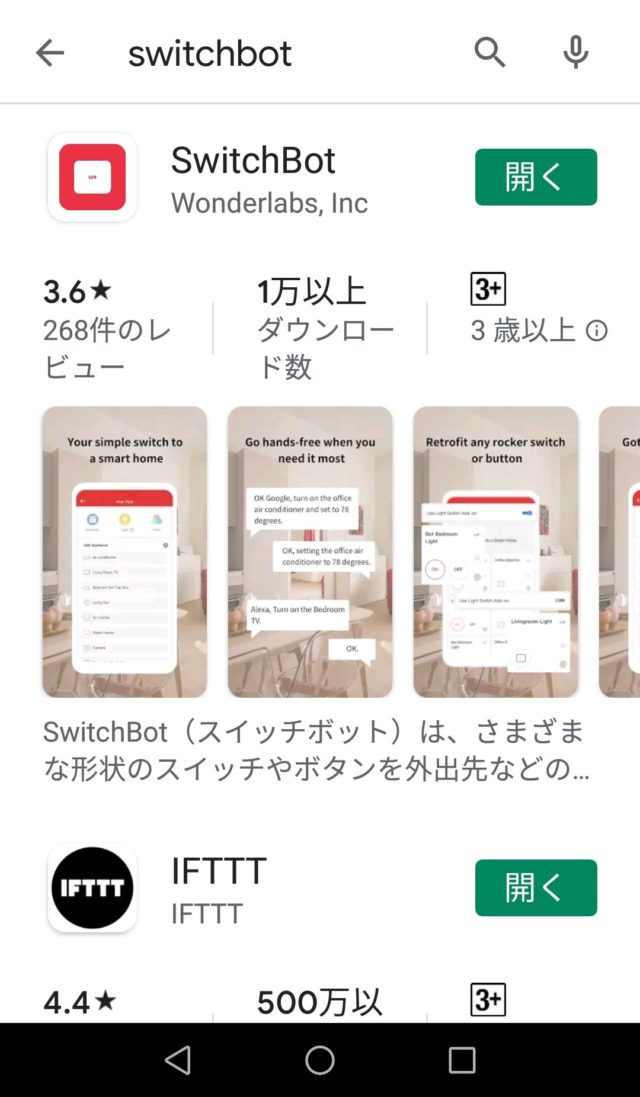Open screenshot 'Retrofit any rocker switch or button'

click(496, 552)
